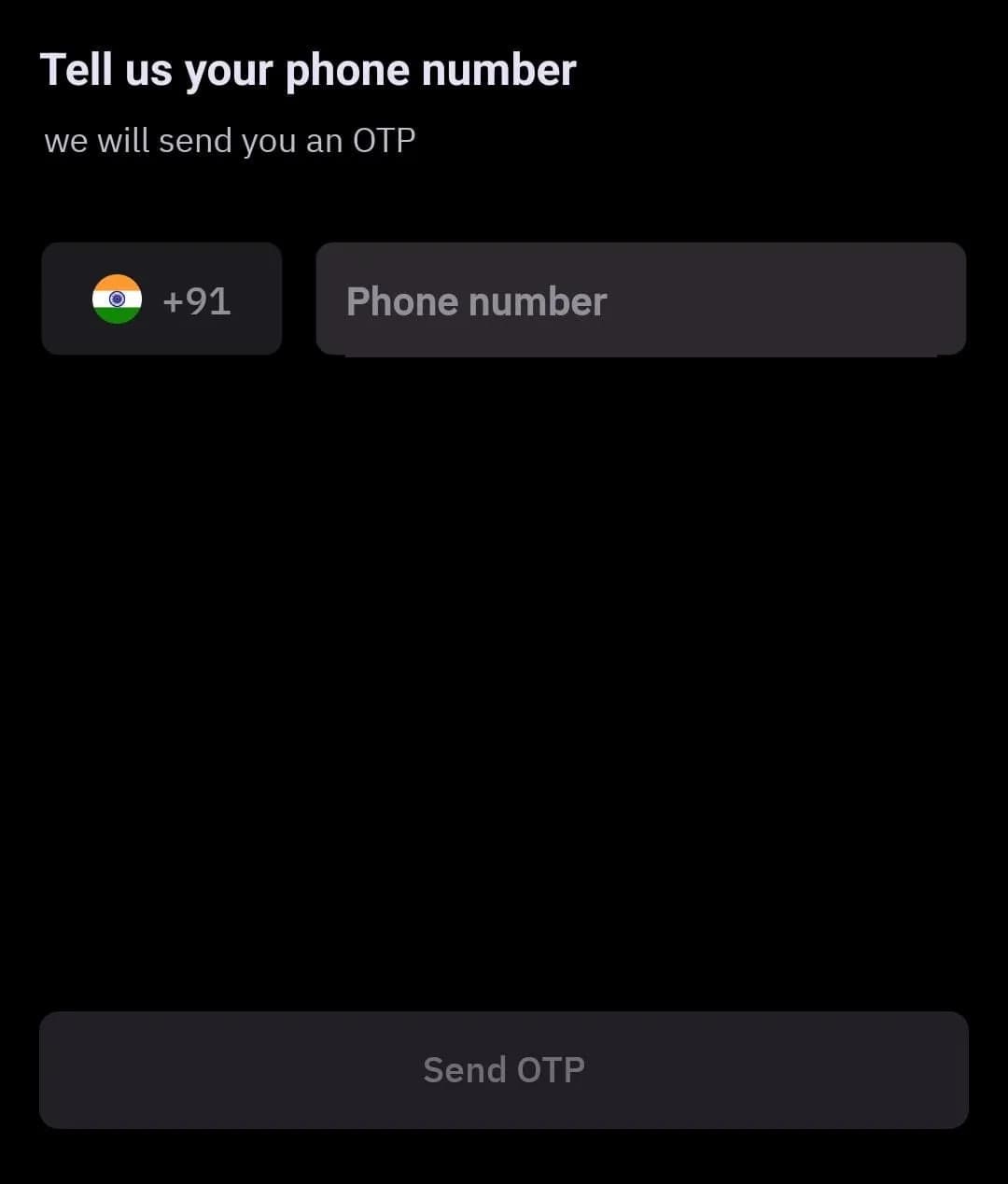Screen dimensions: 1008x1184
Task: Focus the Phone number field
Action: point(640,299)
